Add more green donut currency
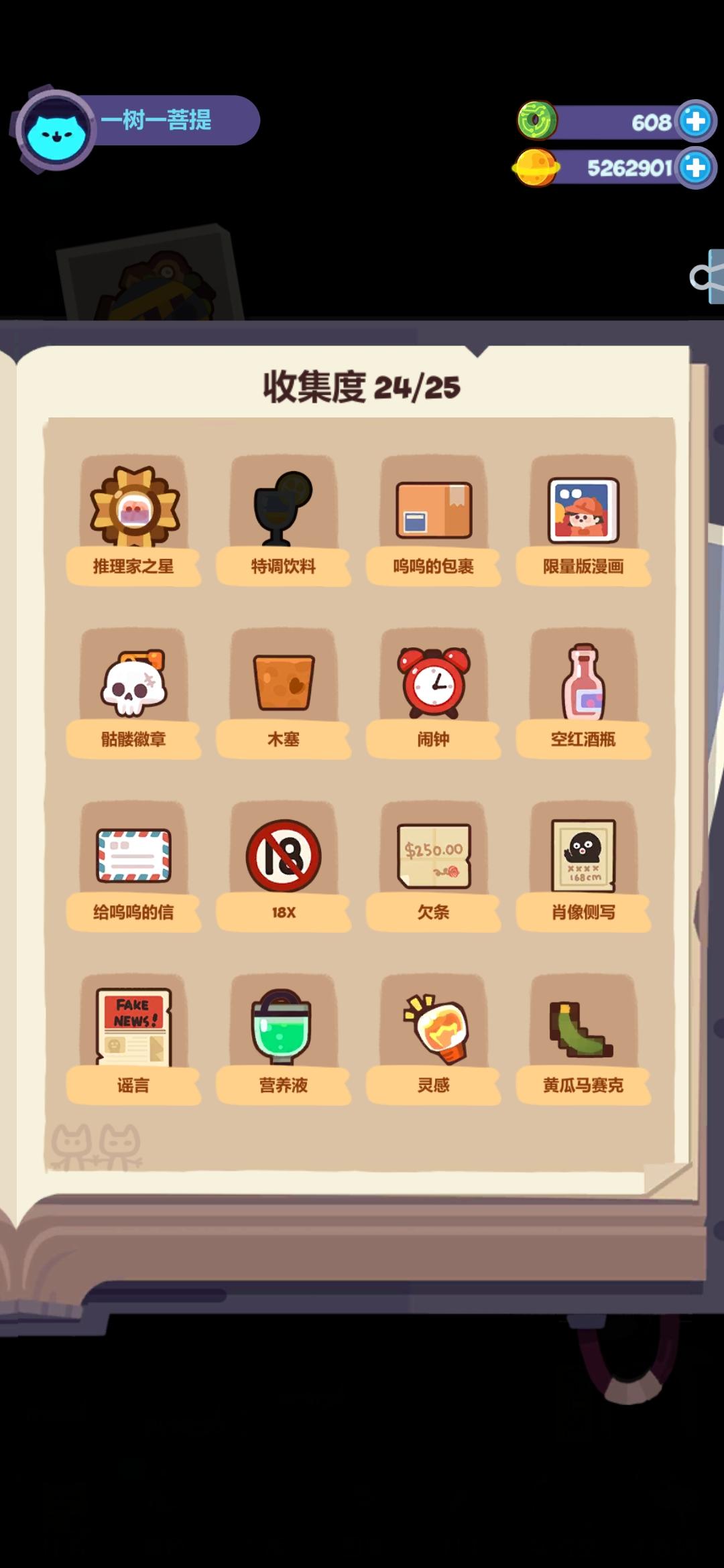Image resolution: width=724 pixels, height=1568 pixels. (695, 121)
